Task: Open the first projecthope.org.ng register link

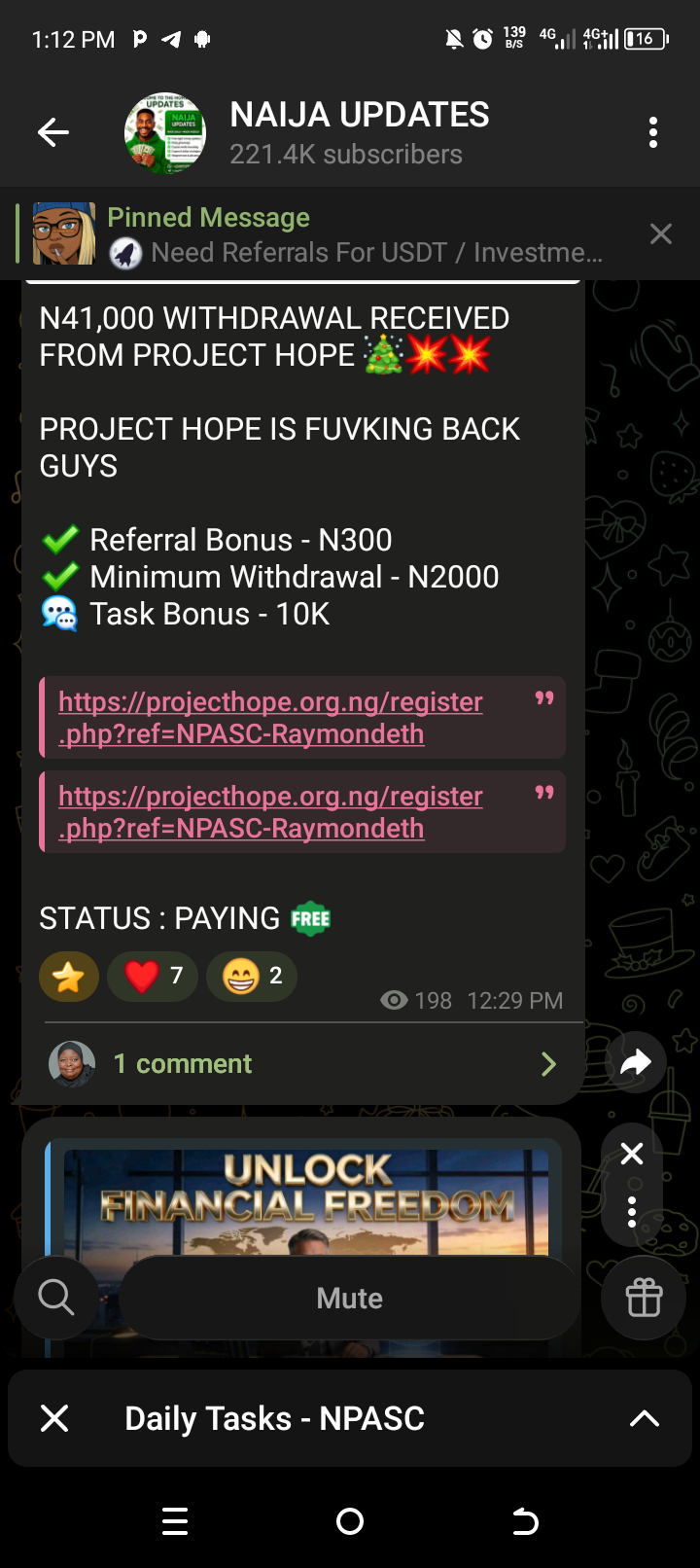Action: pyautogui.click(x=270, y=717)
